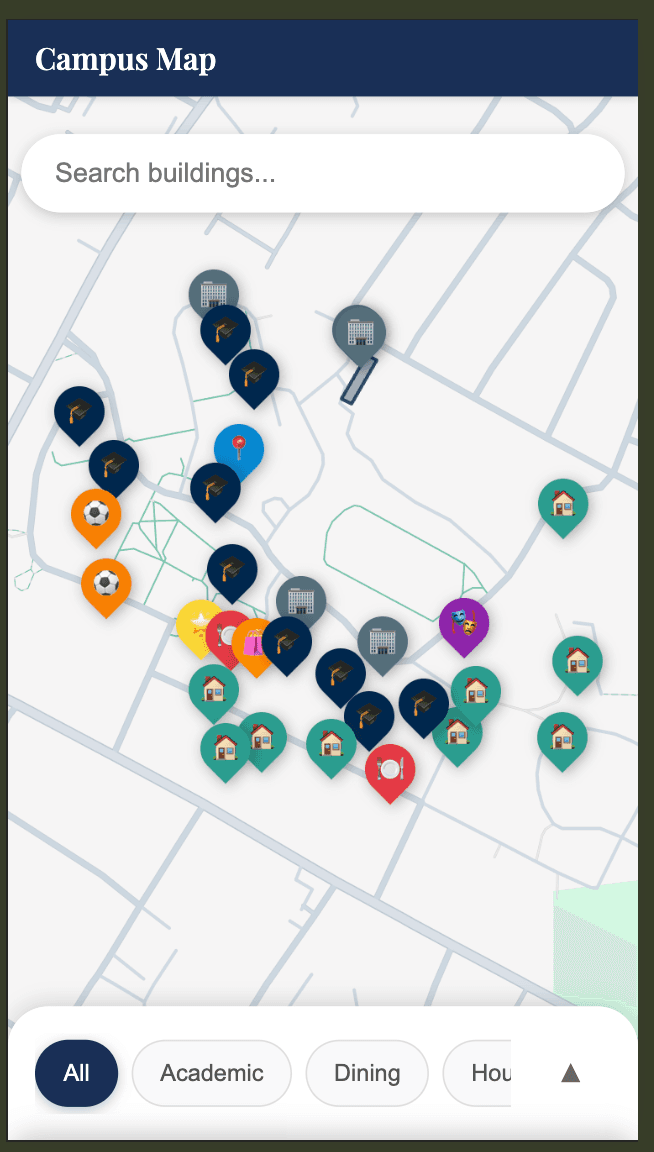
Task: Select the yellow star marker
Action: coord(193,622)
